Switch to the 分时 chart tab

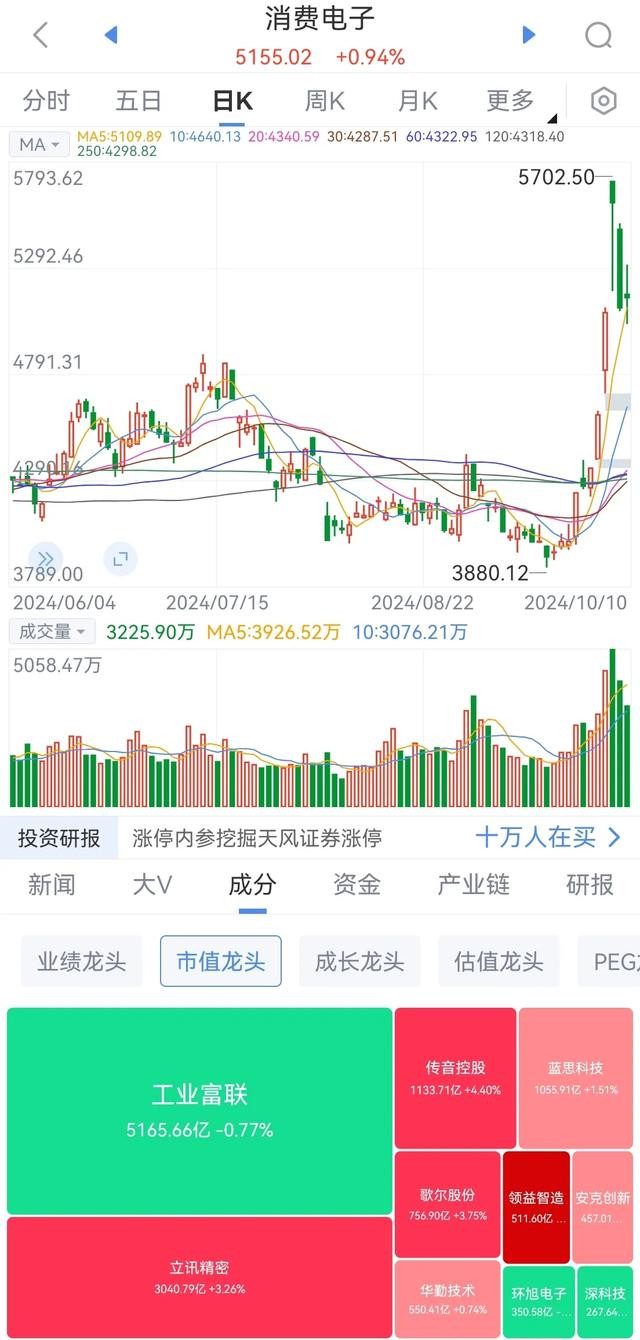[x=46, y=101]
